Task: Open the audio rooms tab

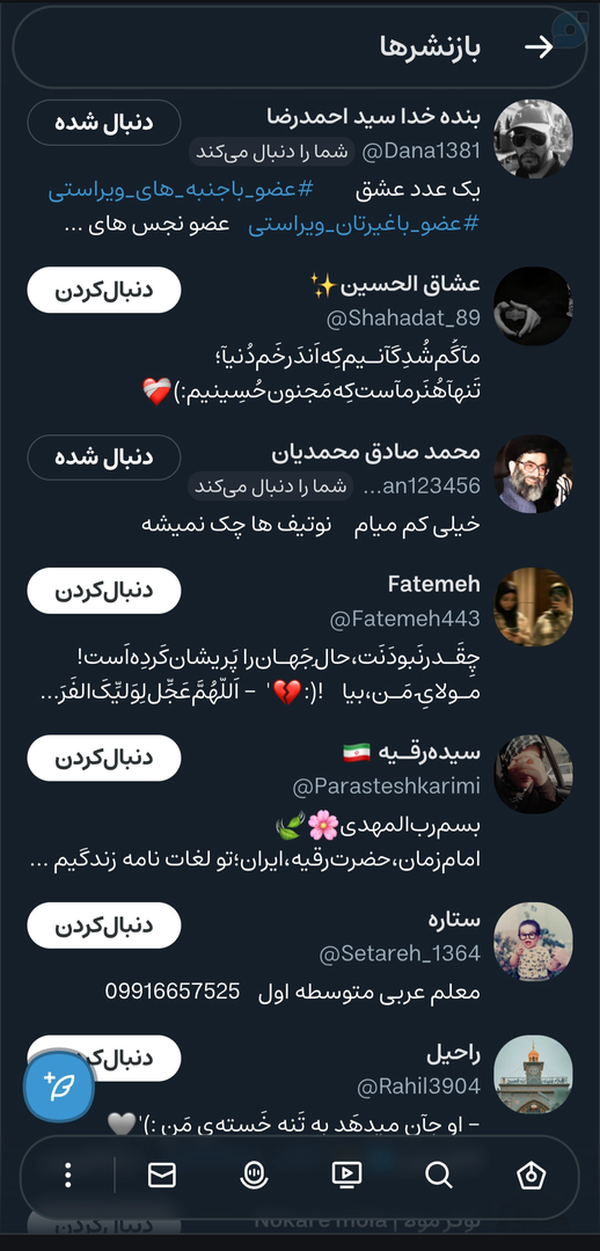Action: point(254,1175)
